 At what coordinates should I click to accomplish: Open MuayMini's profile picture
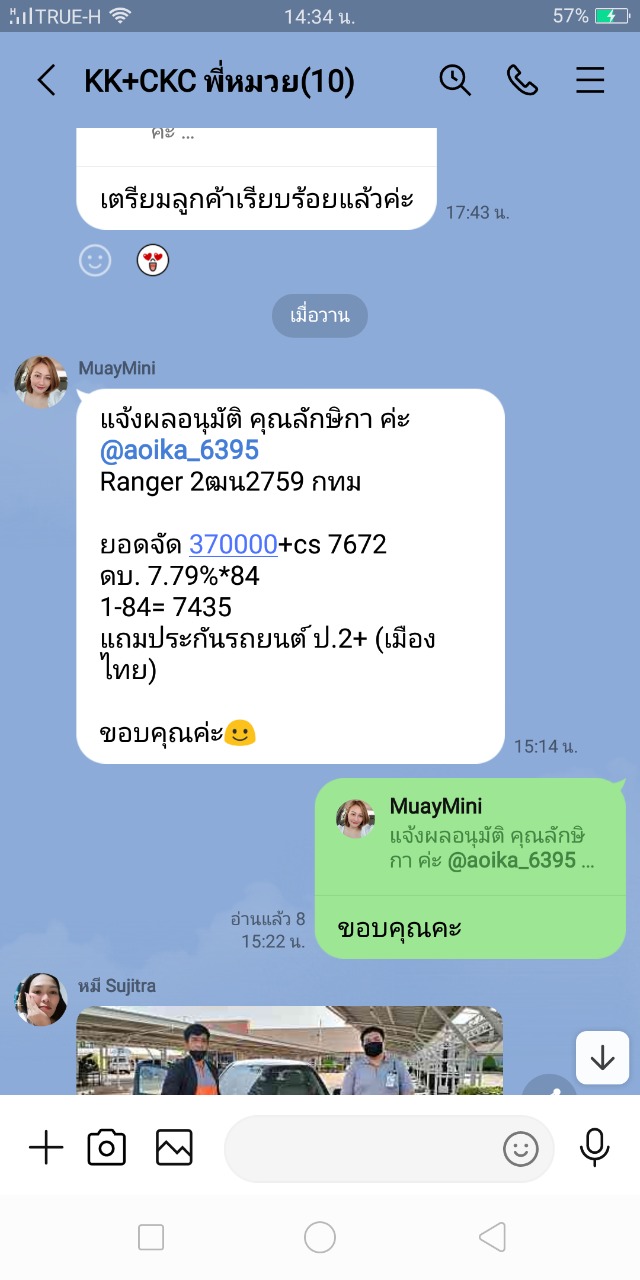[41, 382]
